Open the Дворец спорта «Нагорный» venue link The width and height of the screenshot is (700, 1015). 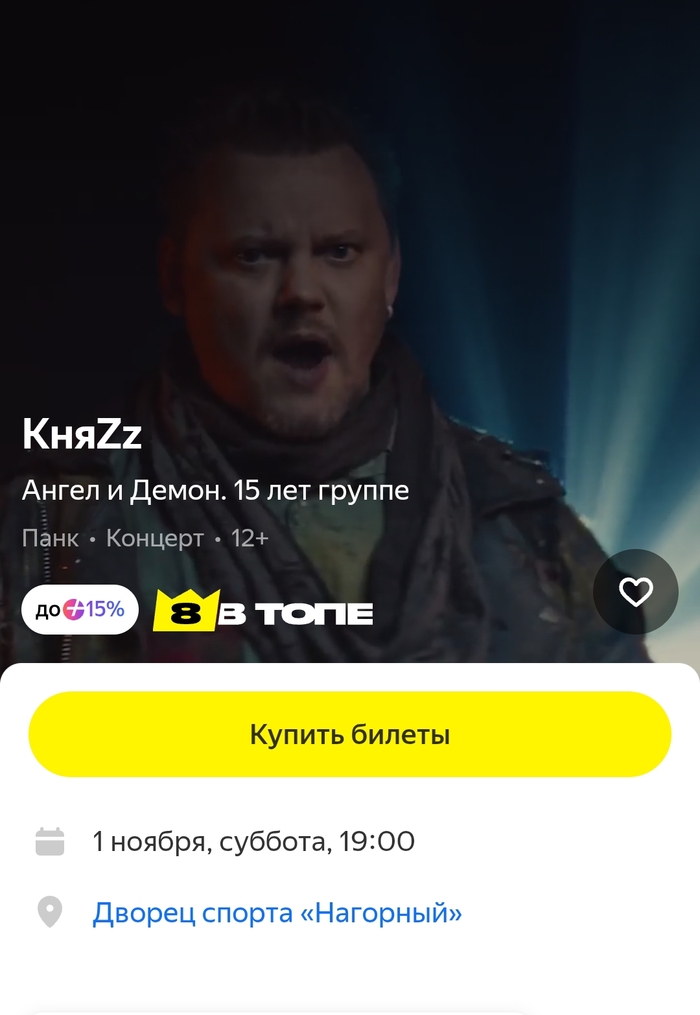(277, 912)
